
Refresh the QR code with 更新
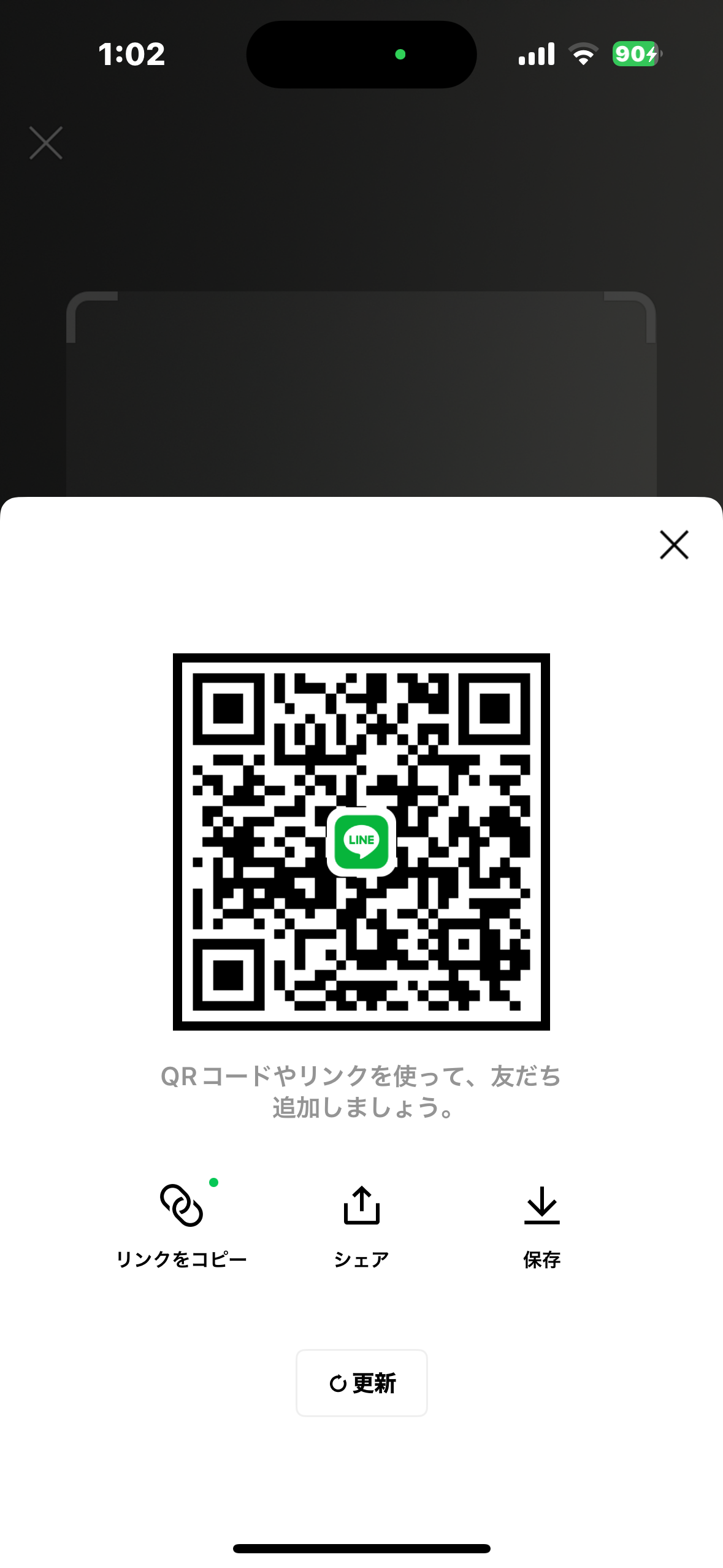pyautogui.click(x=362, y=1383)
